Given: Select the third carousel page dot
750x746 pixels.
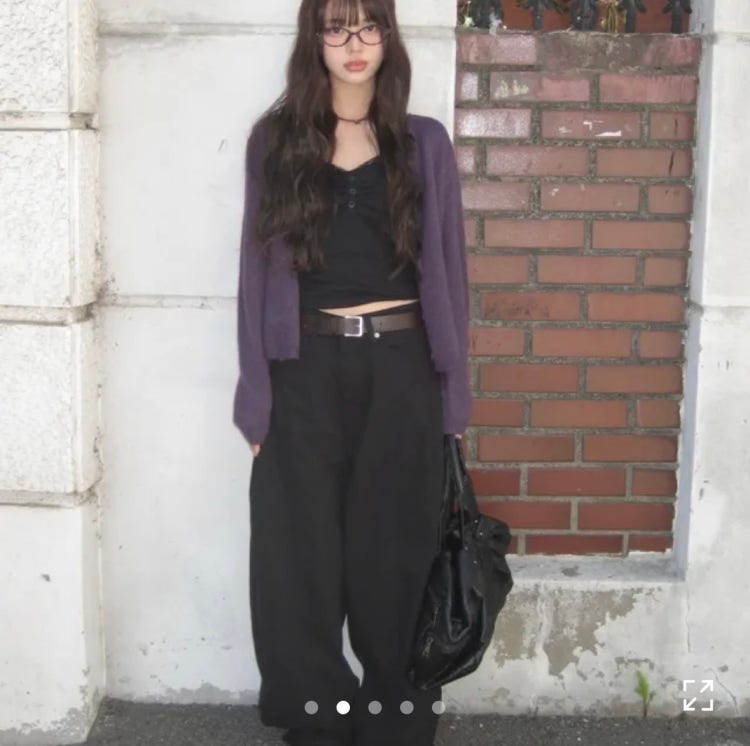Looking at the screenshot, I should tap(375, 707).
